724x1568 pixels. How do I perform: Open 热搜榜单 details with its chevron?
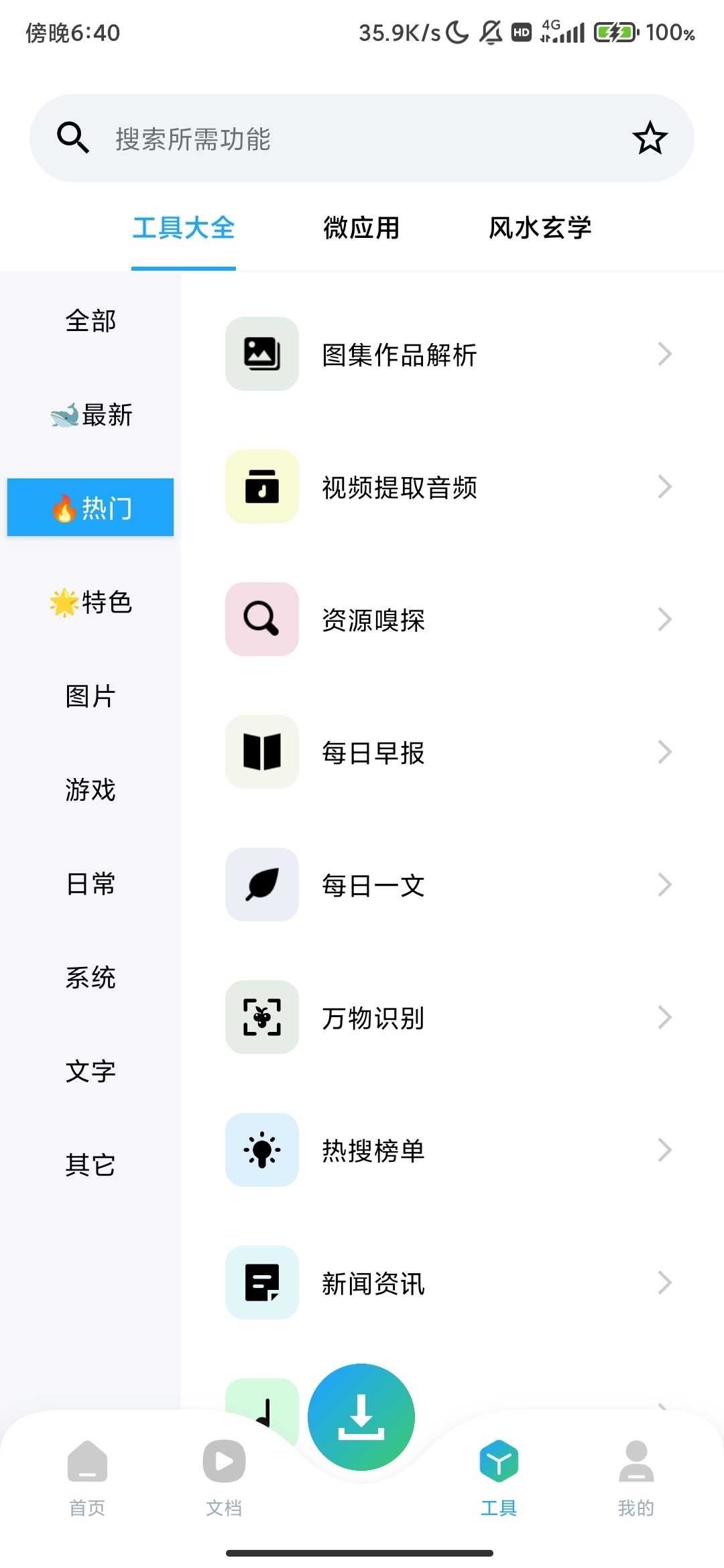pyautogui.click(x=664, y=1149)
